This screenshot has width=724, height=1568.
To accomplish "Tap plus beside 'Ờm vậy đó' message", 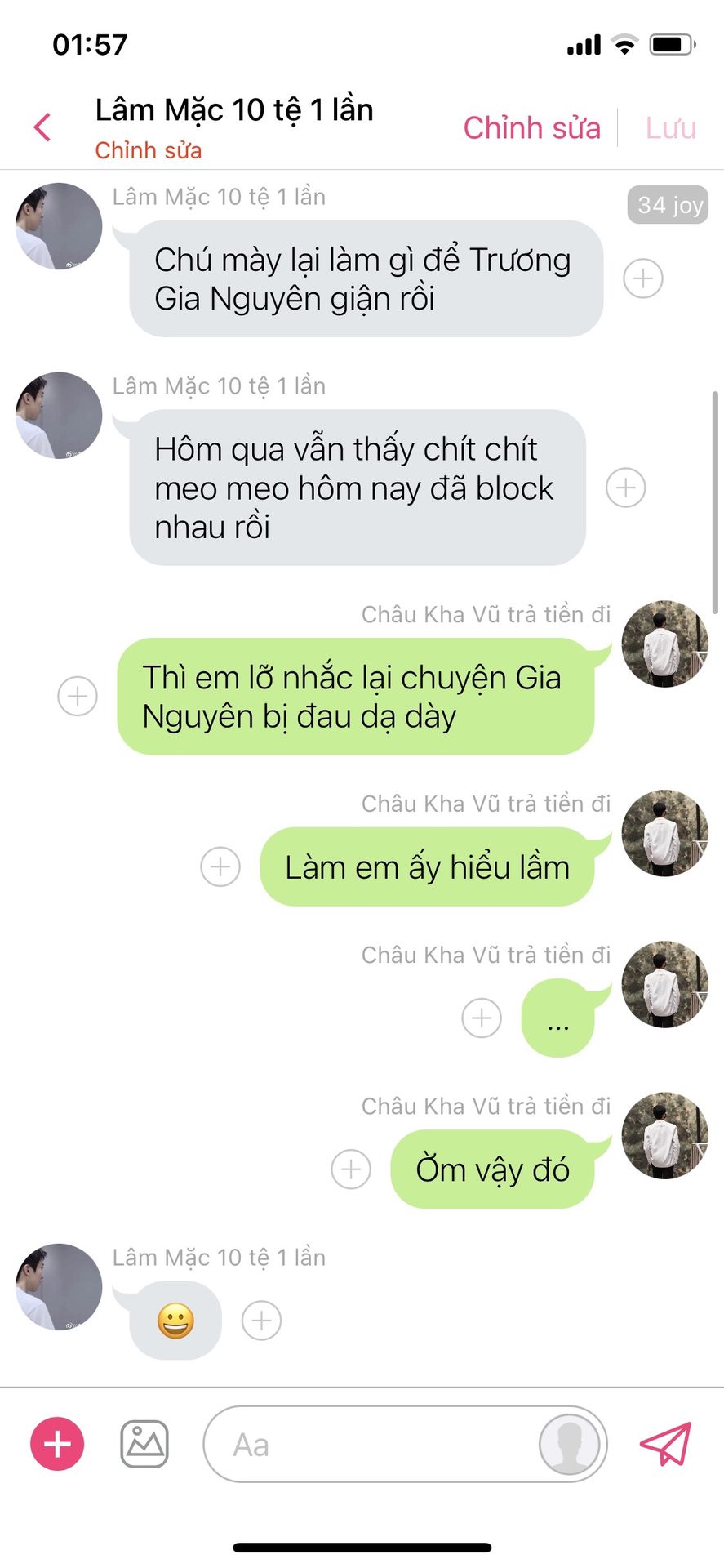I will [351, 1169].
